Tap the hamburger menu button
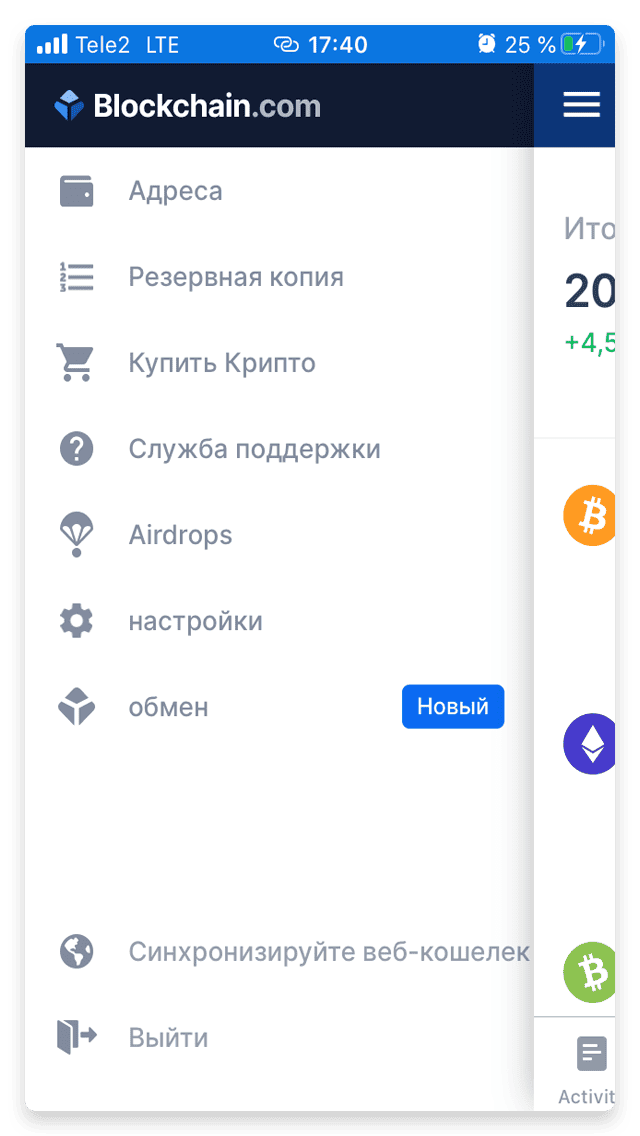This screenshot has width=640, height=1136. pyautogui.click(x=581, y=105)
